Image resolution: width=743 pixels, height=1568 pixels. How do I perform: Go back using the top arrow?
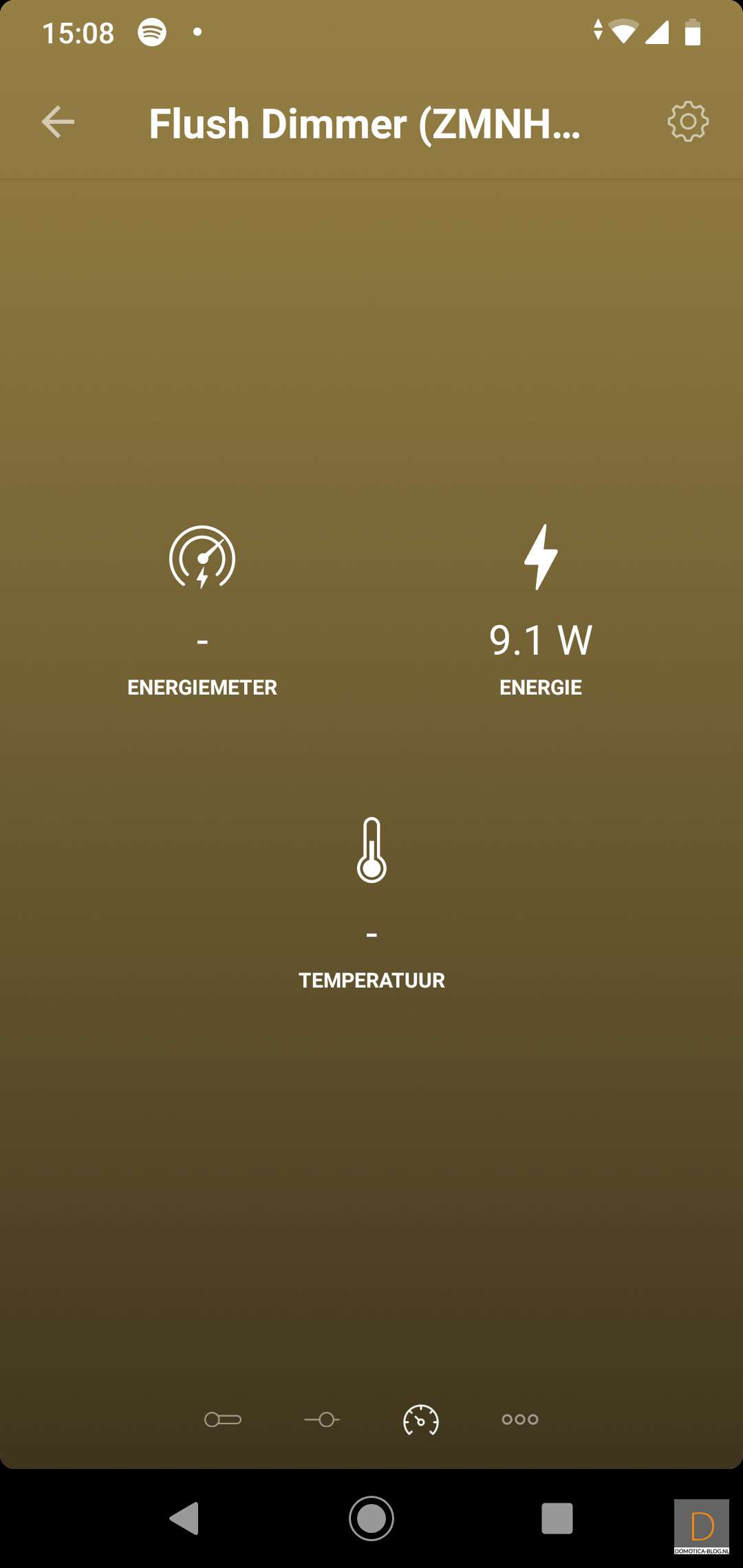(58, 122)
